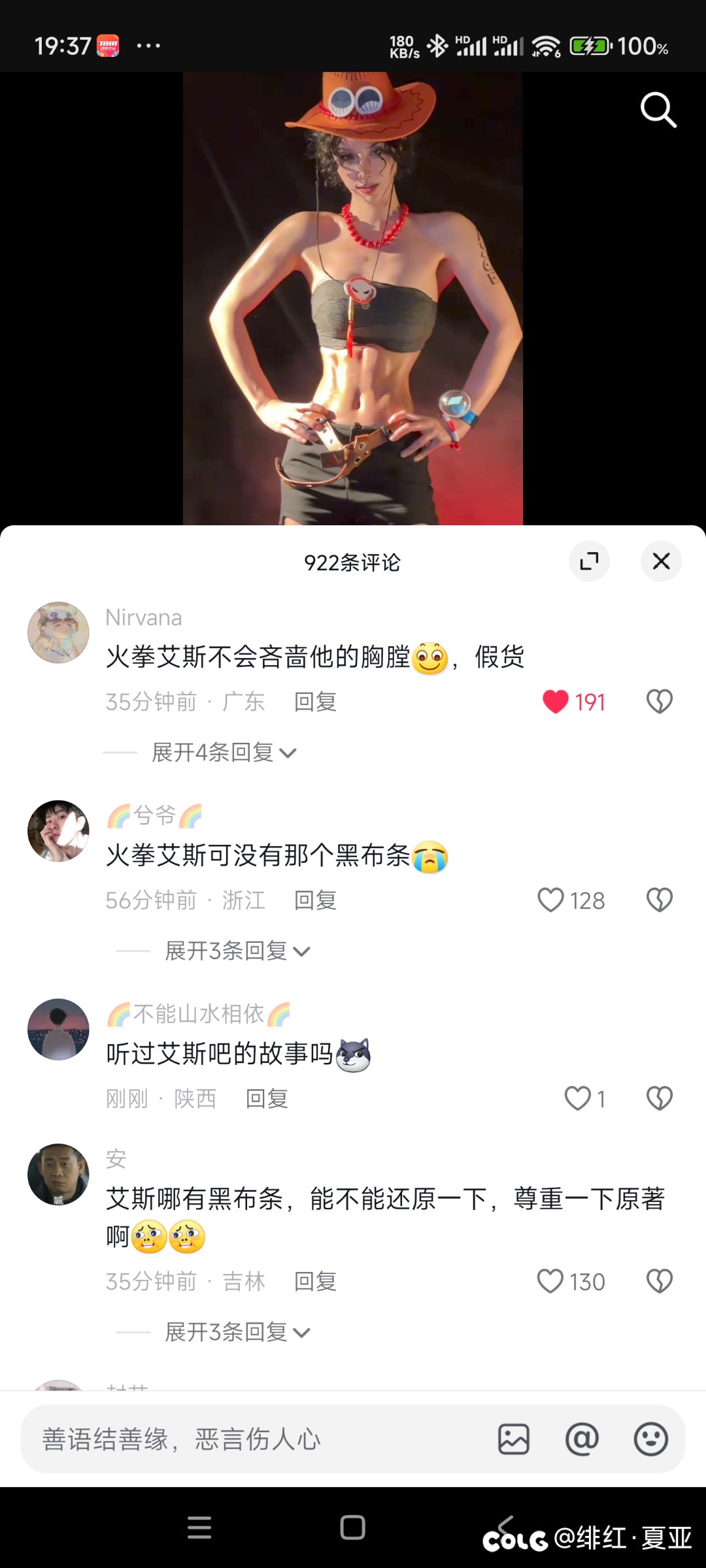Expand the comments panel to full screen
706x1568 pixels.
point(589,561)
